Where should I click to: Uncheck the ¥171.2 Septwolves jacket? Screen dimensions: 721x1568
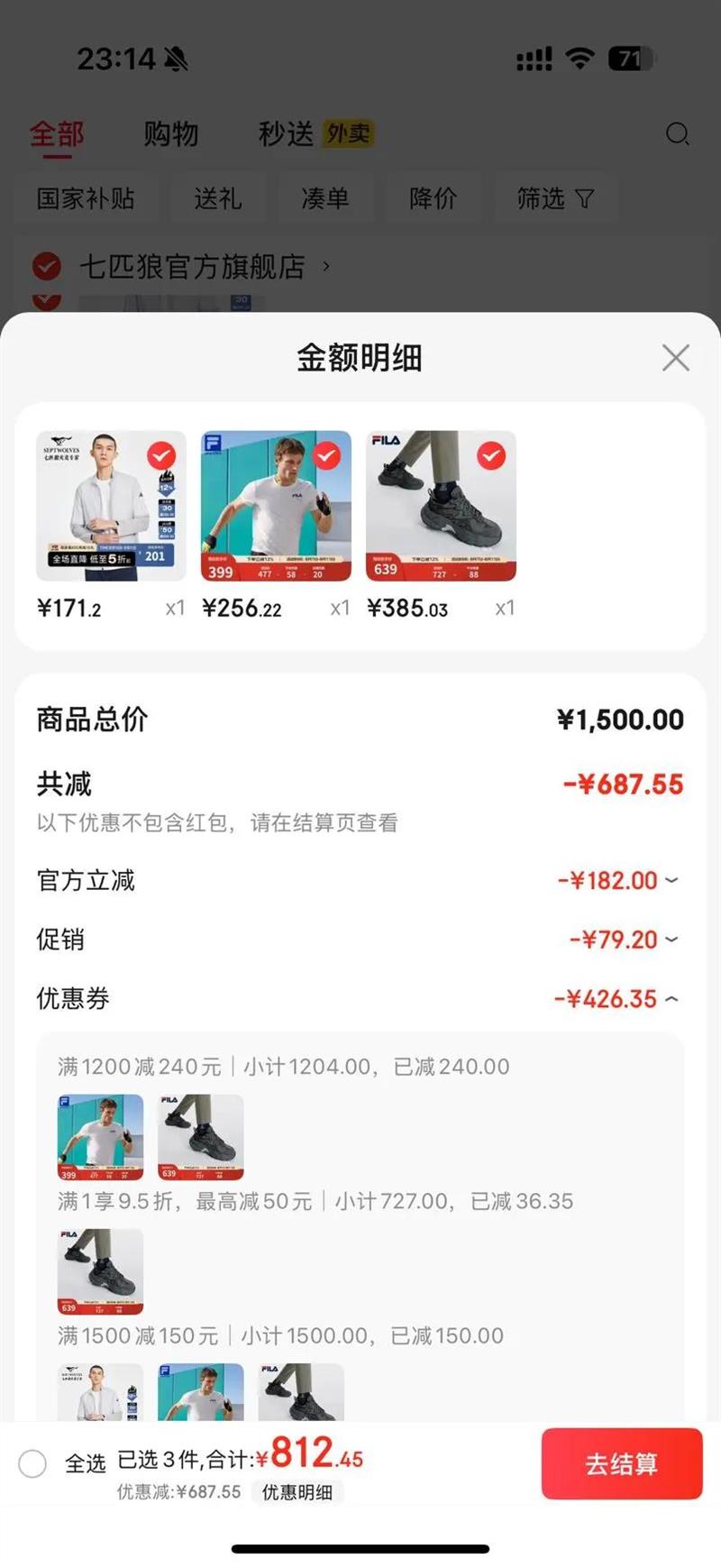(161, 456)
